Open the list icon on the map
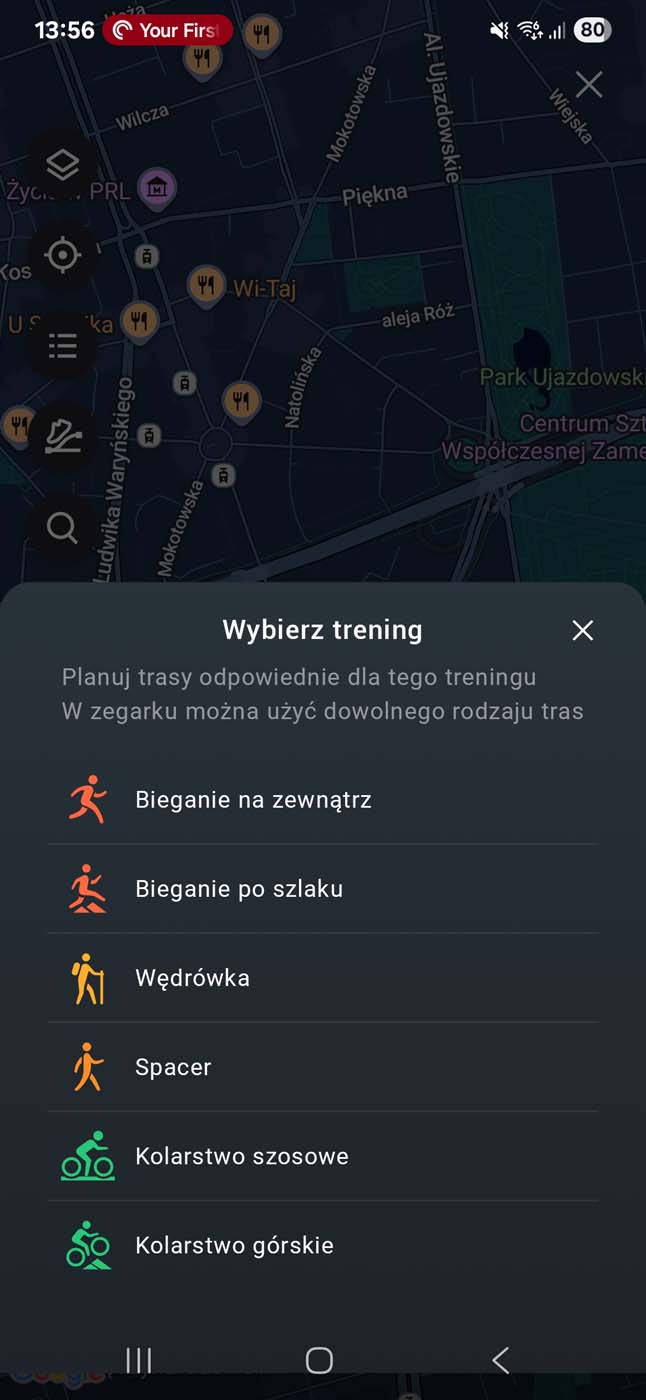646x1400 pixels. [x=62, y=347]
